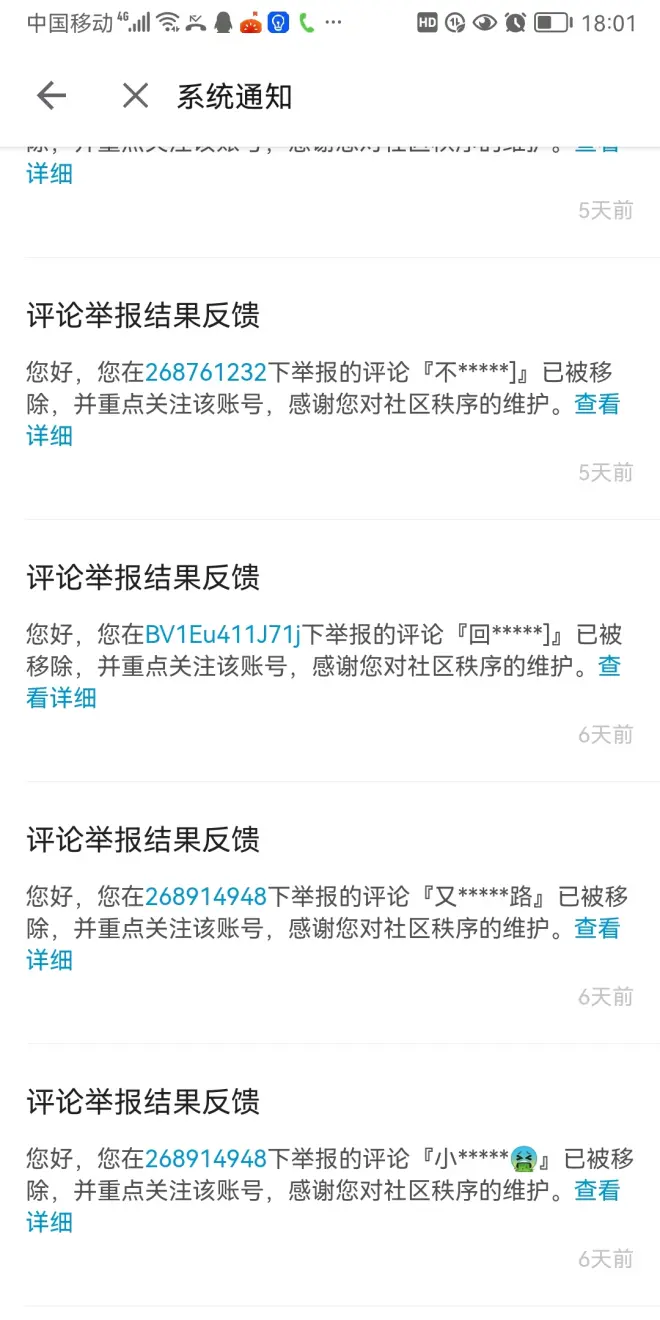
Task: View 查看详细 for the『回*****]』comment report
Action: [x=609, y=667]
